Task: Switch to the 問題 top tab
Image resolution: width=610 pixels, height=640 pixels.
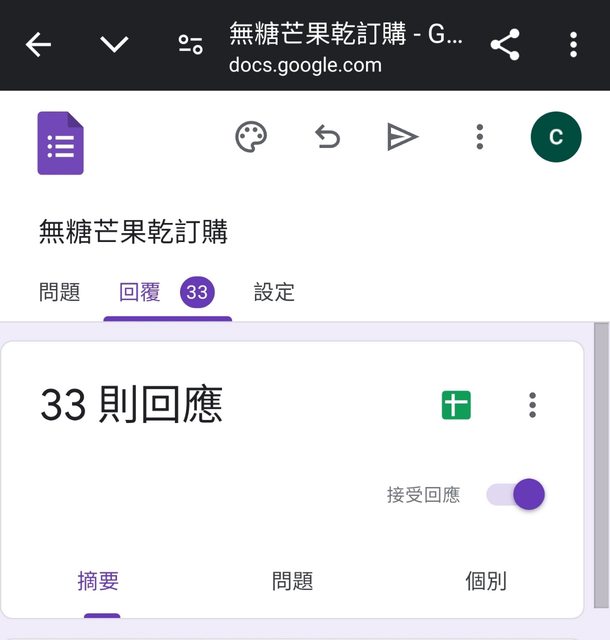Action: (59, 293)
